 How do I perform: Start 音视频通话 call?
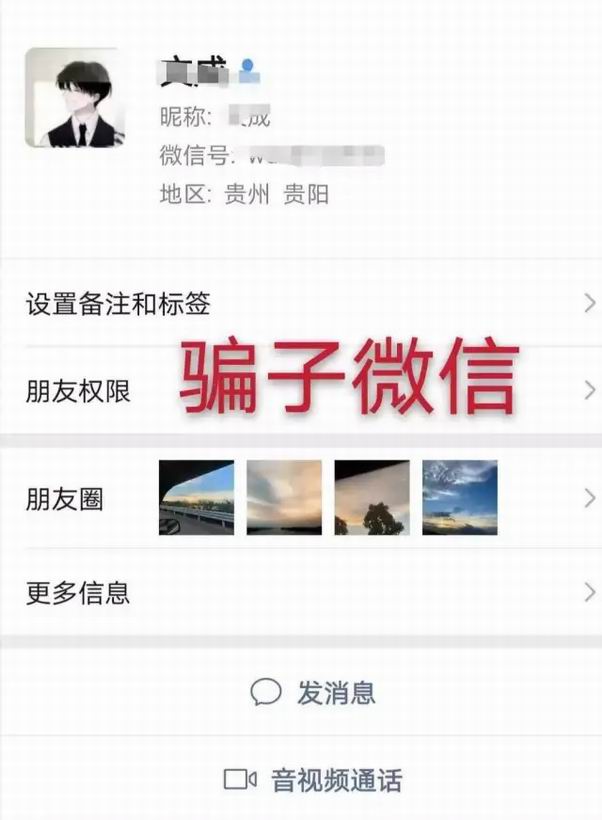click(314, 779)
